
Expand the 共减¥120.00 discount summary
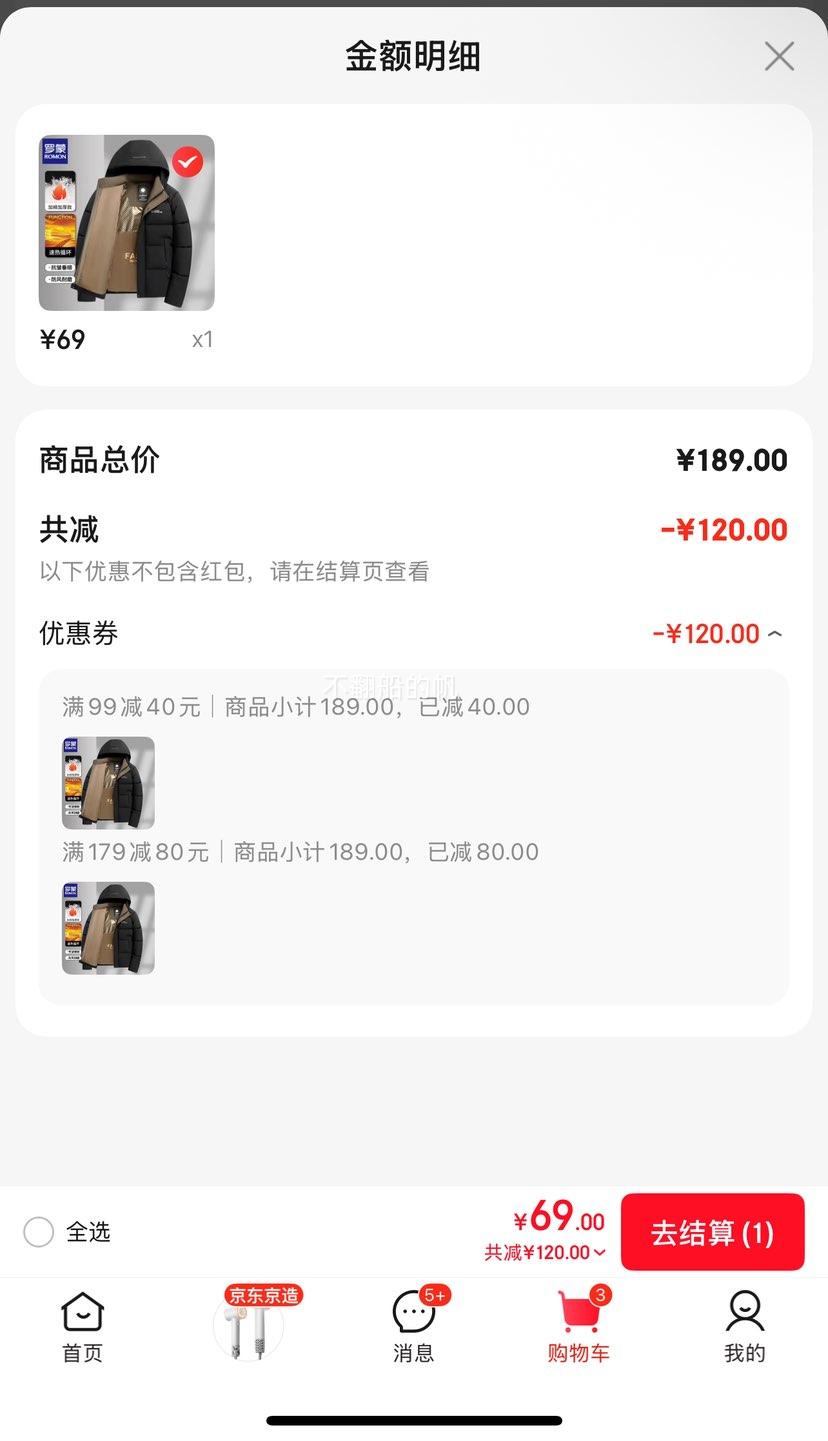541,1251
